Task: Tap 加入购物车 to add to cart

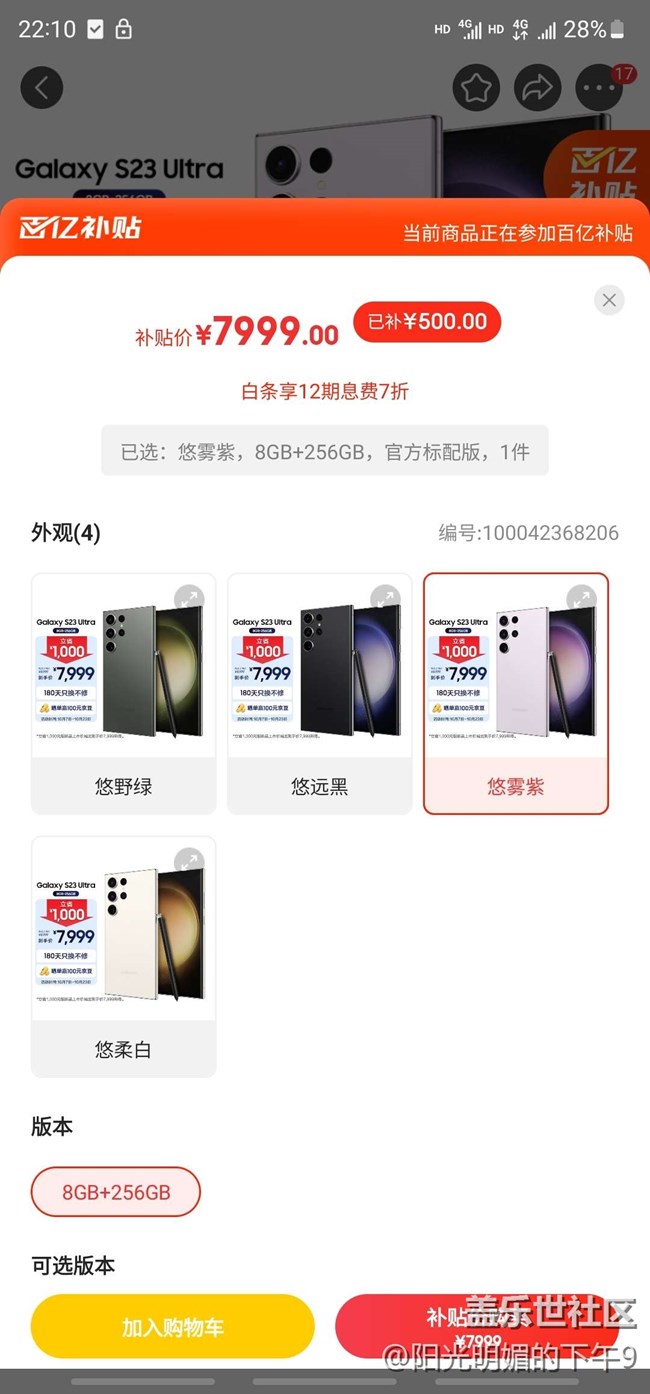Action: tap(173, 1327)
